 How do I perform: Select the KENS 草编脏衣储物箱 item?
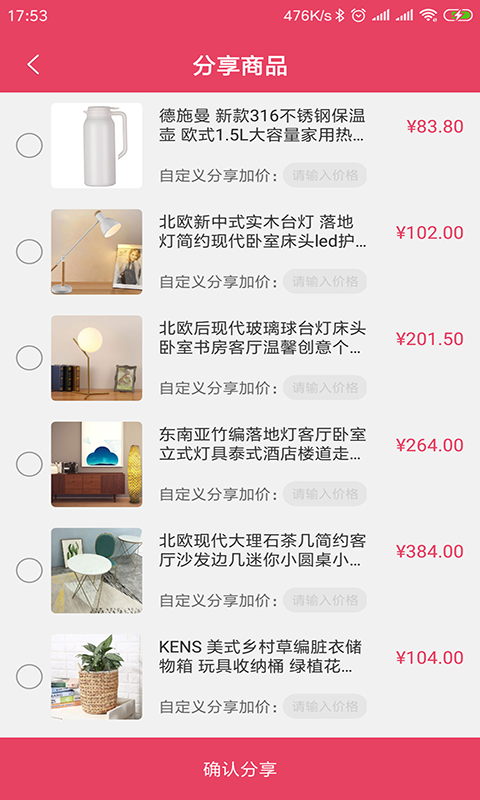pos(29,677)
